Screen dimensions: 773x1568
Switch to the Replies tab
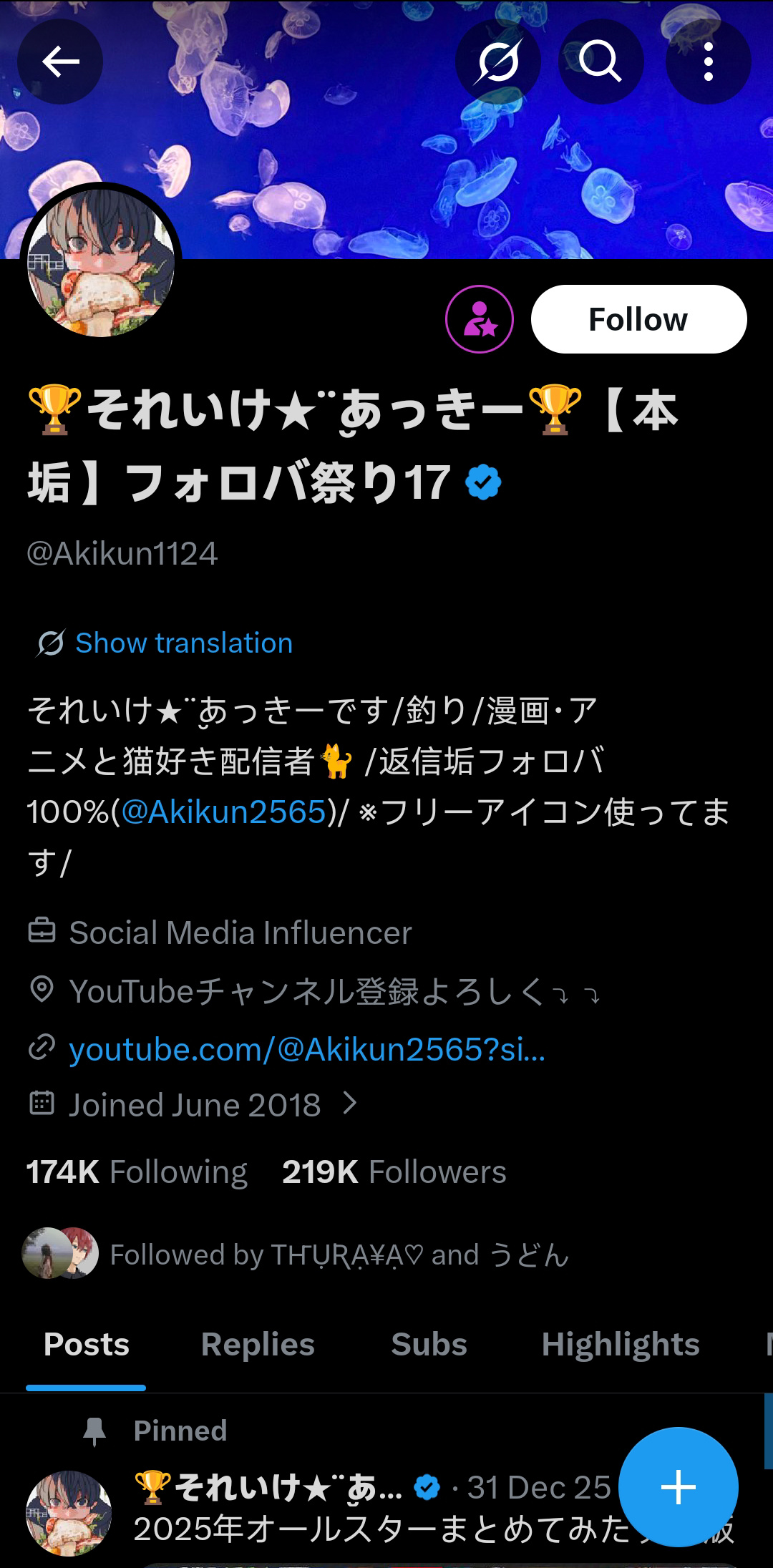[x=258, y=1345]
